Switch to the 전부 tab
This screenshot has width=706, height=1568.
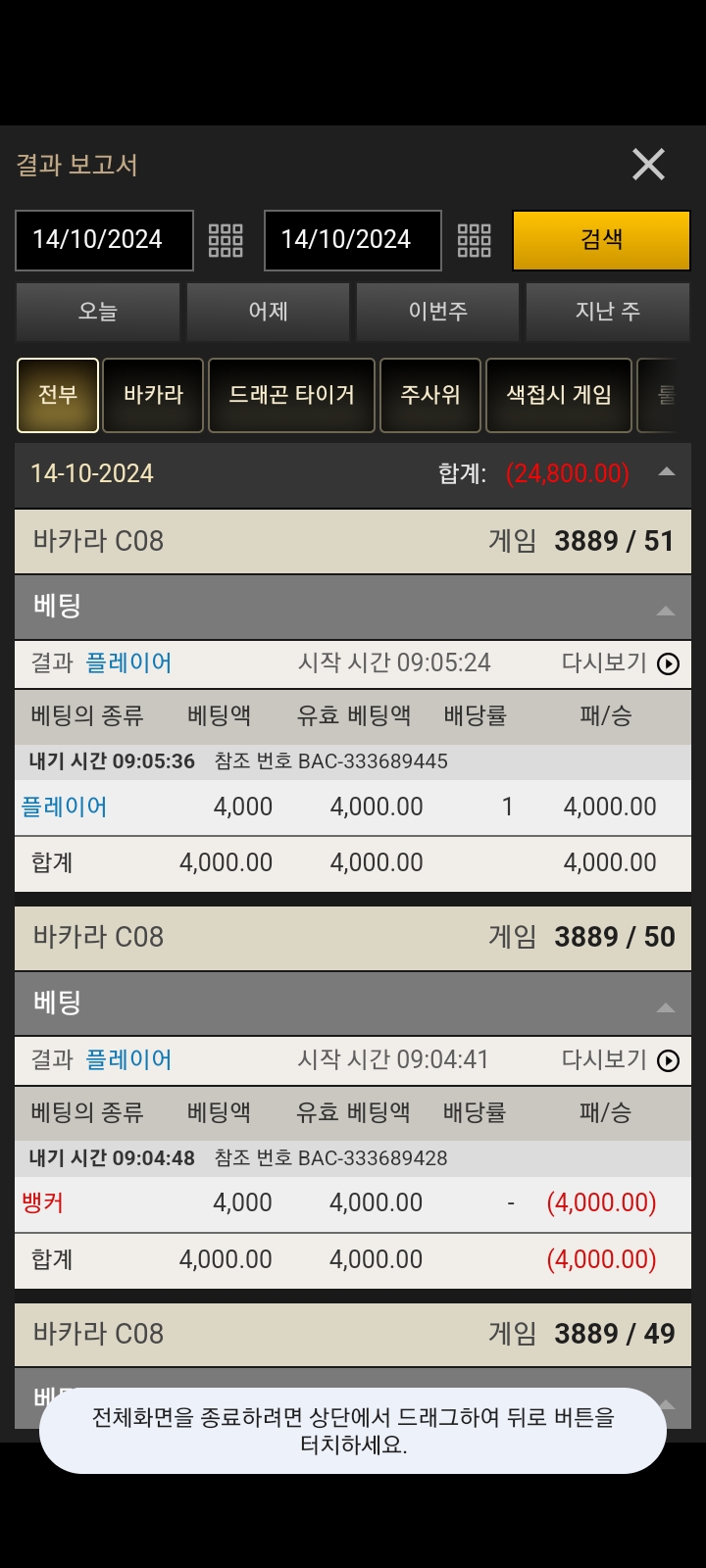point(58,395)
